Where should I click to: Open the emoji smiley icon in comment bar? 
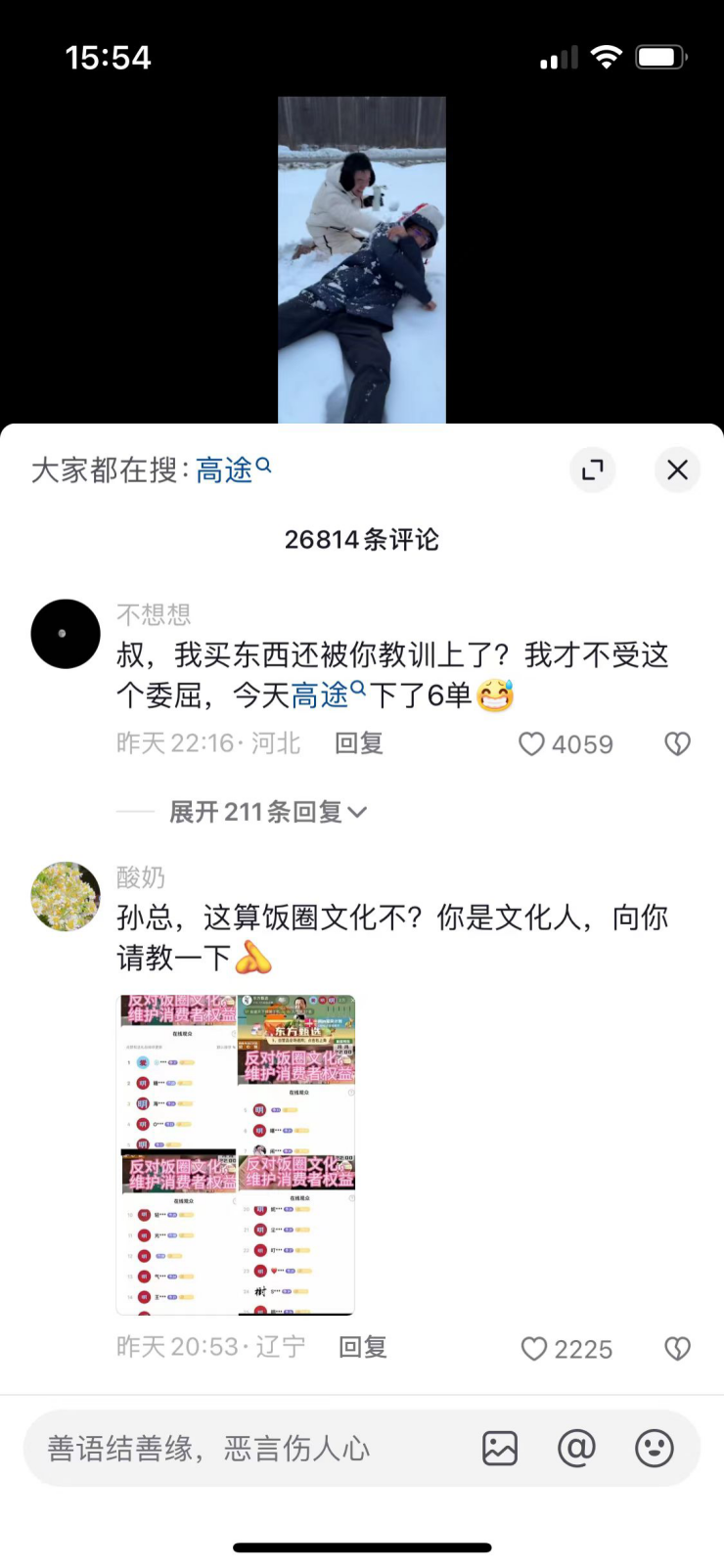(654, 1449)
